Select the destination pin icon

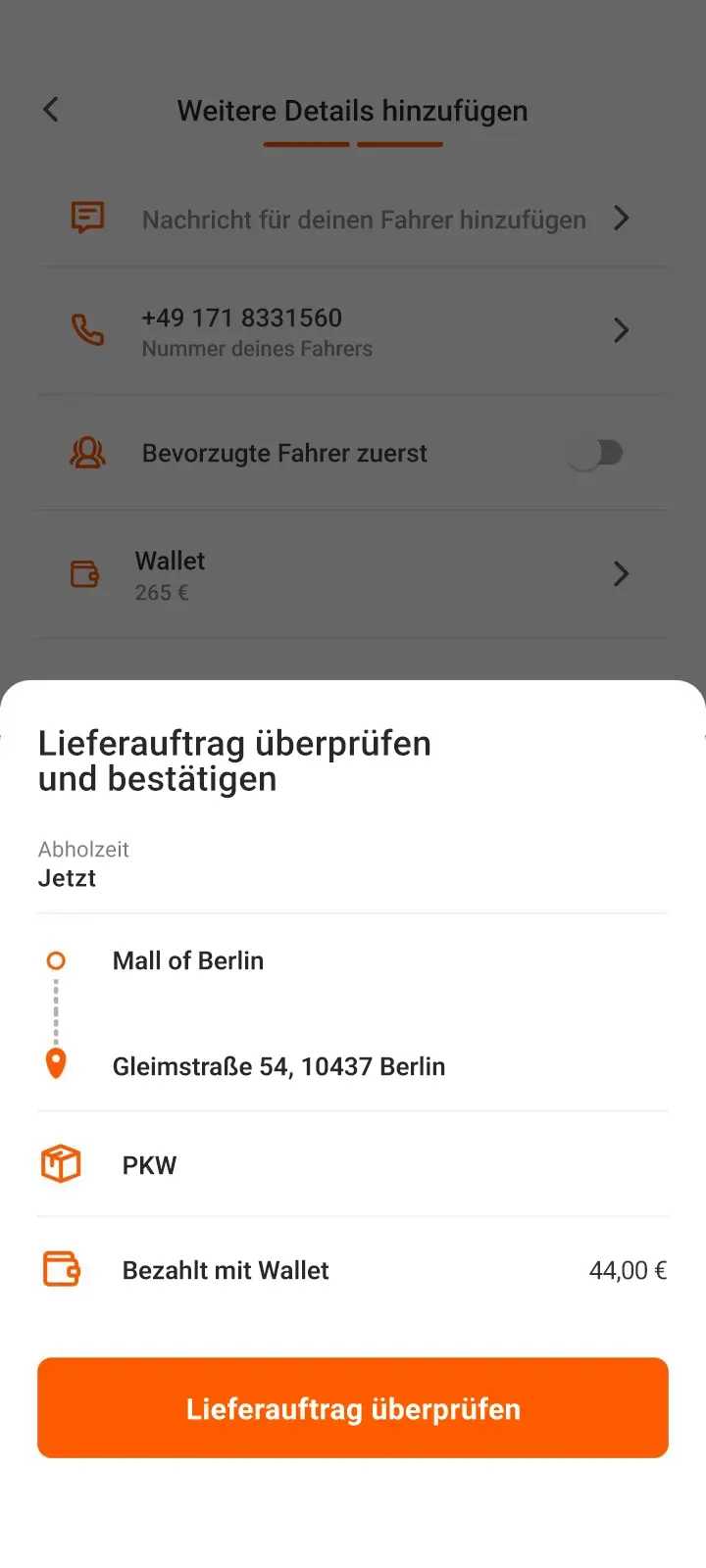(55, 1061)
